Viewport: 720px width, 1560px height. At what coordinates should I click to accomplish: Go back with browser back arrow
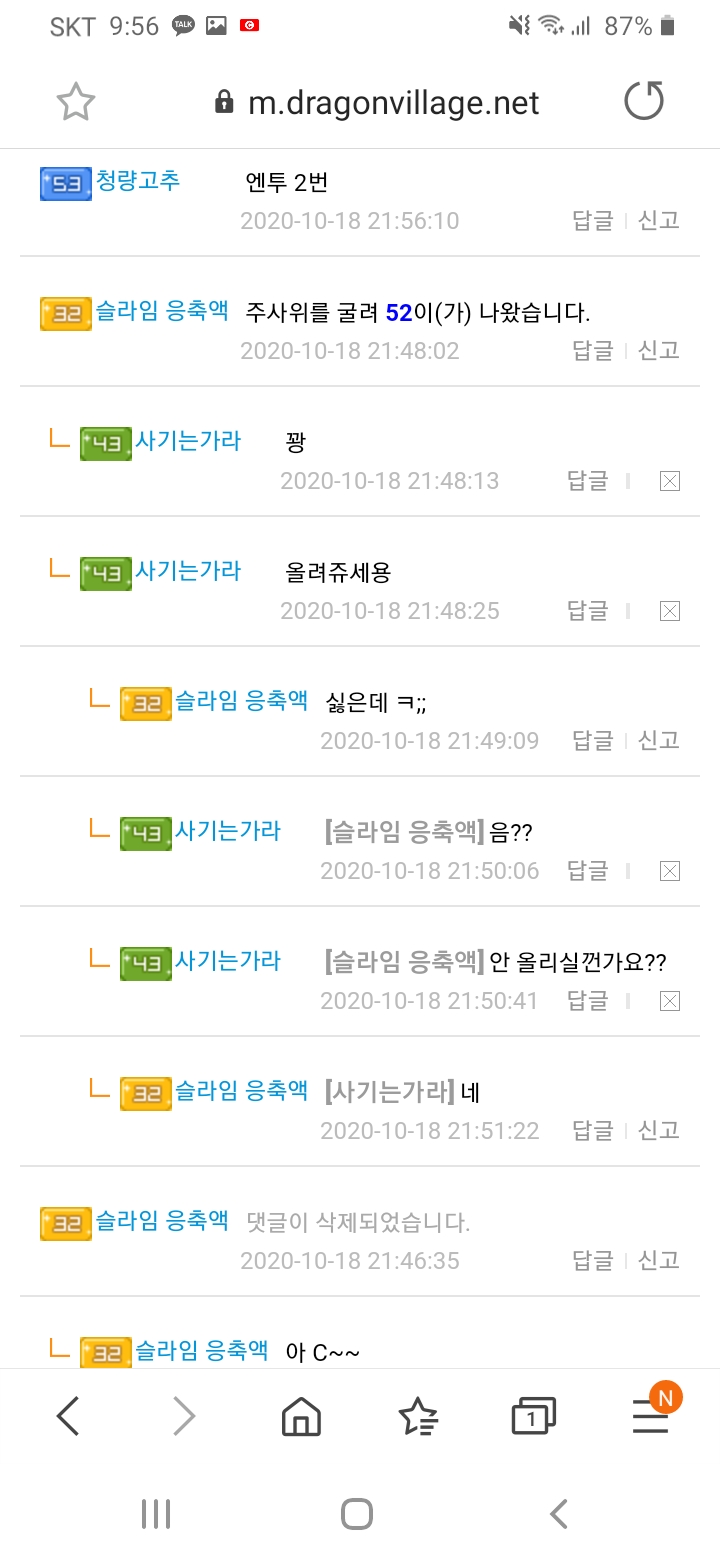pyautogui.click(x=68, y=1416)
